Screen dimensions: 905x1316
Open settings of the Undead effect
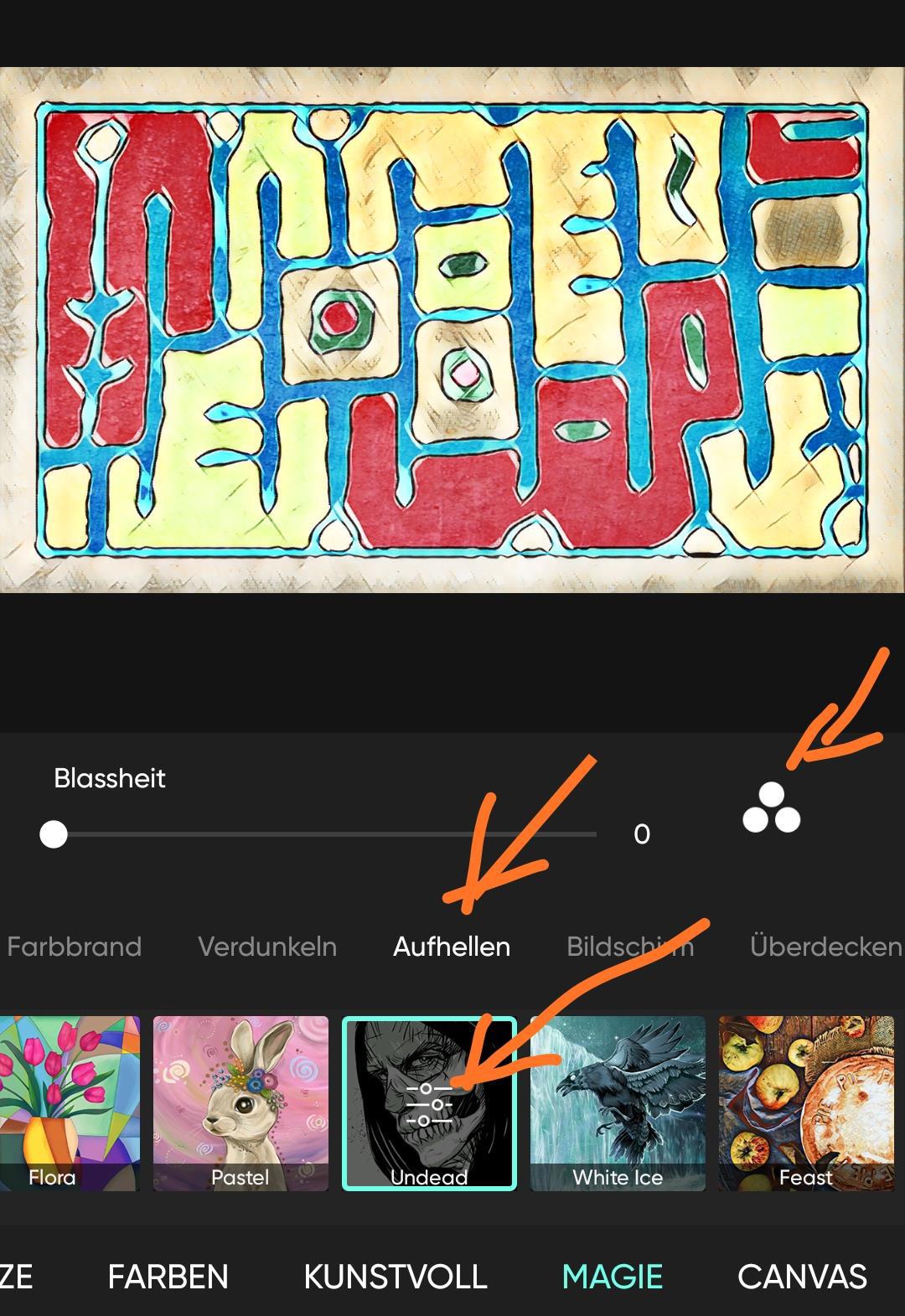[429, 1102]
